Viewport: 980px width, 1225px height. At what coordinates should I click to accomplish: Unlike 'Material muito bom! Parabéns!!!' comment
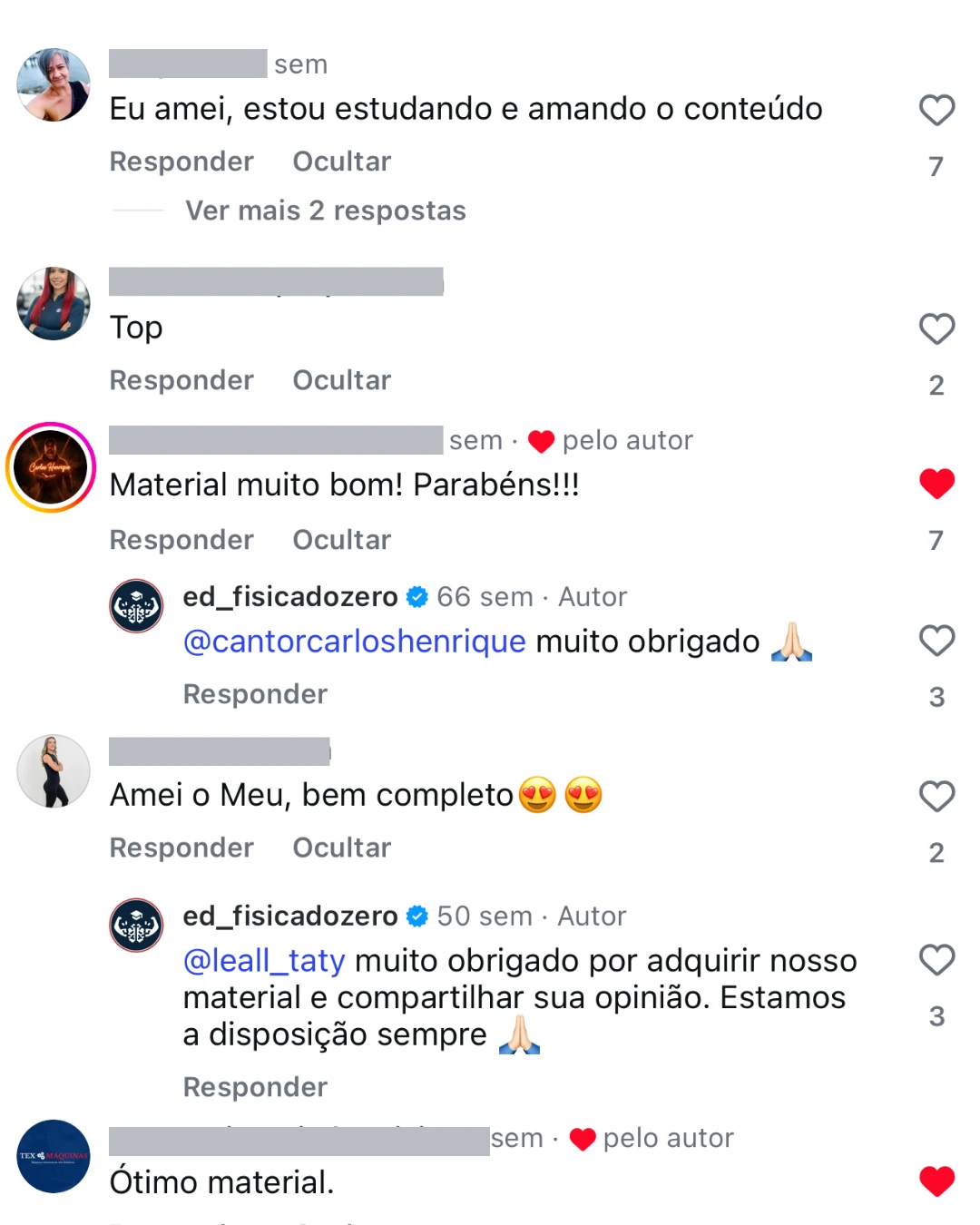pos(936,484)
